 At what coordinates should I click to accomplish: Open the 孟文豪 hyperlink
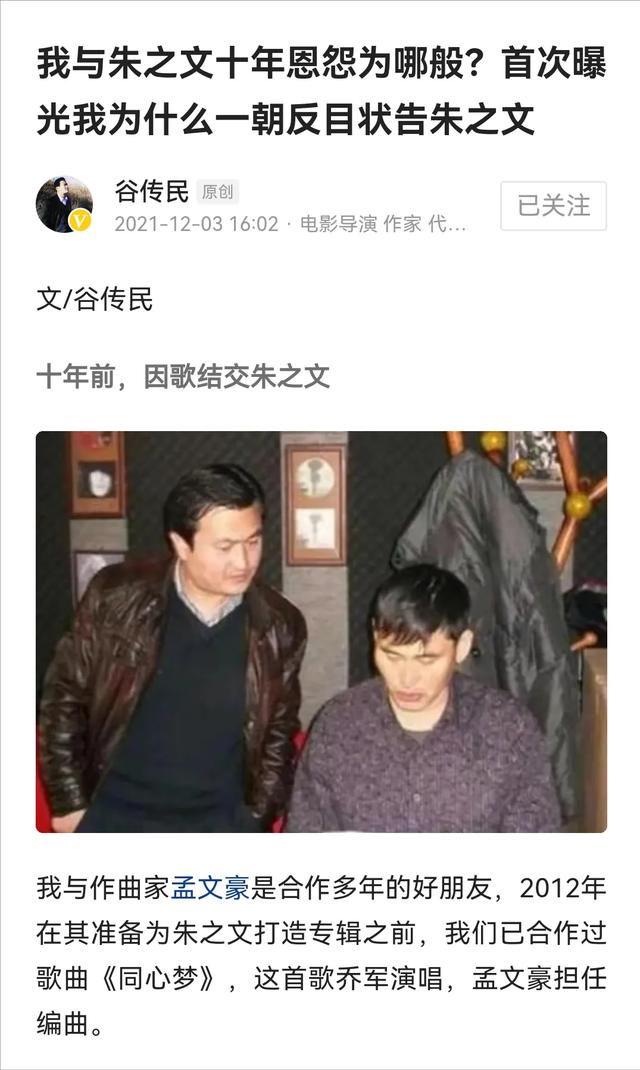point(210,888)
